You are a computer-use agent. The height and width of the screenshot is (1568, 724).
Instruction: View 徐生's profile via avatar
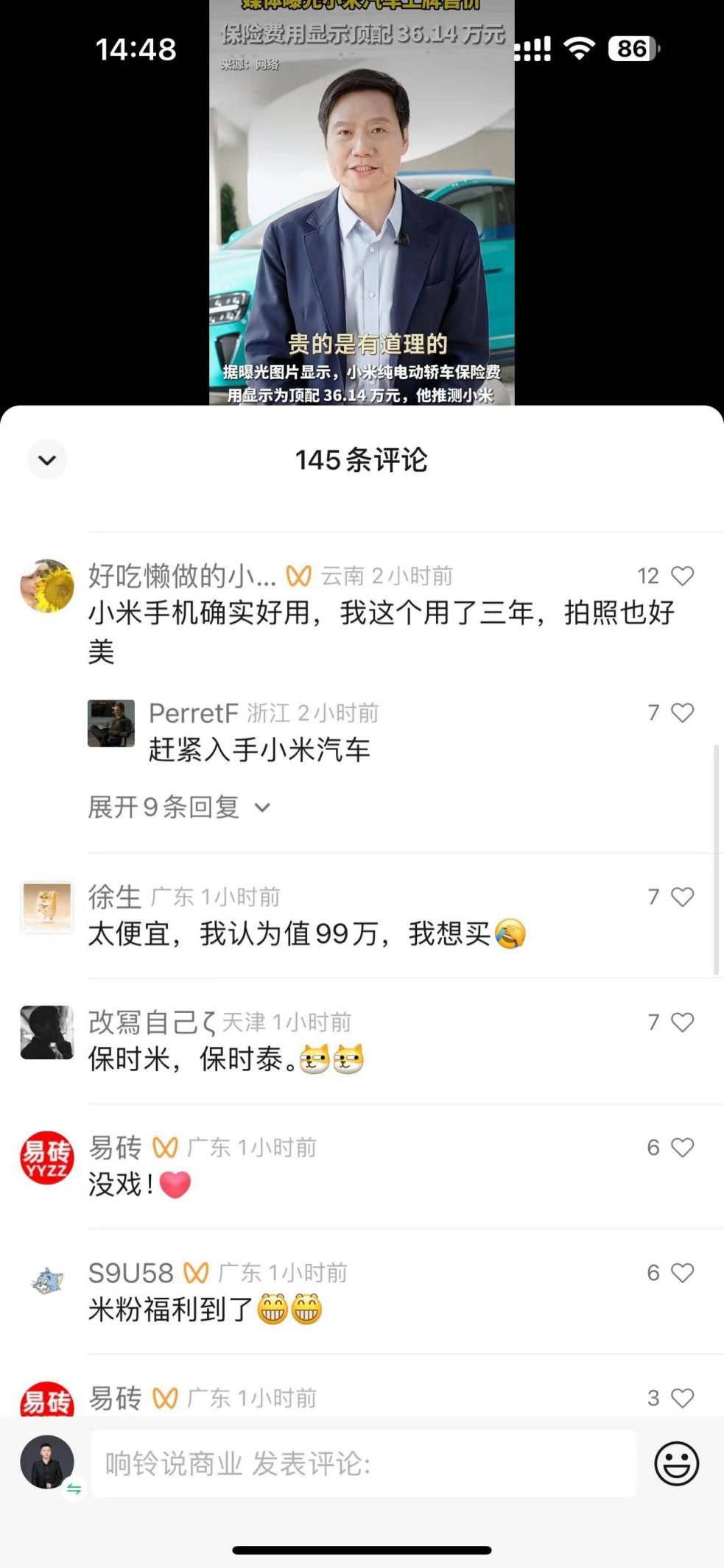pos(47,907)
